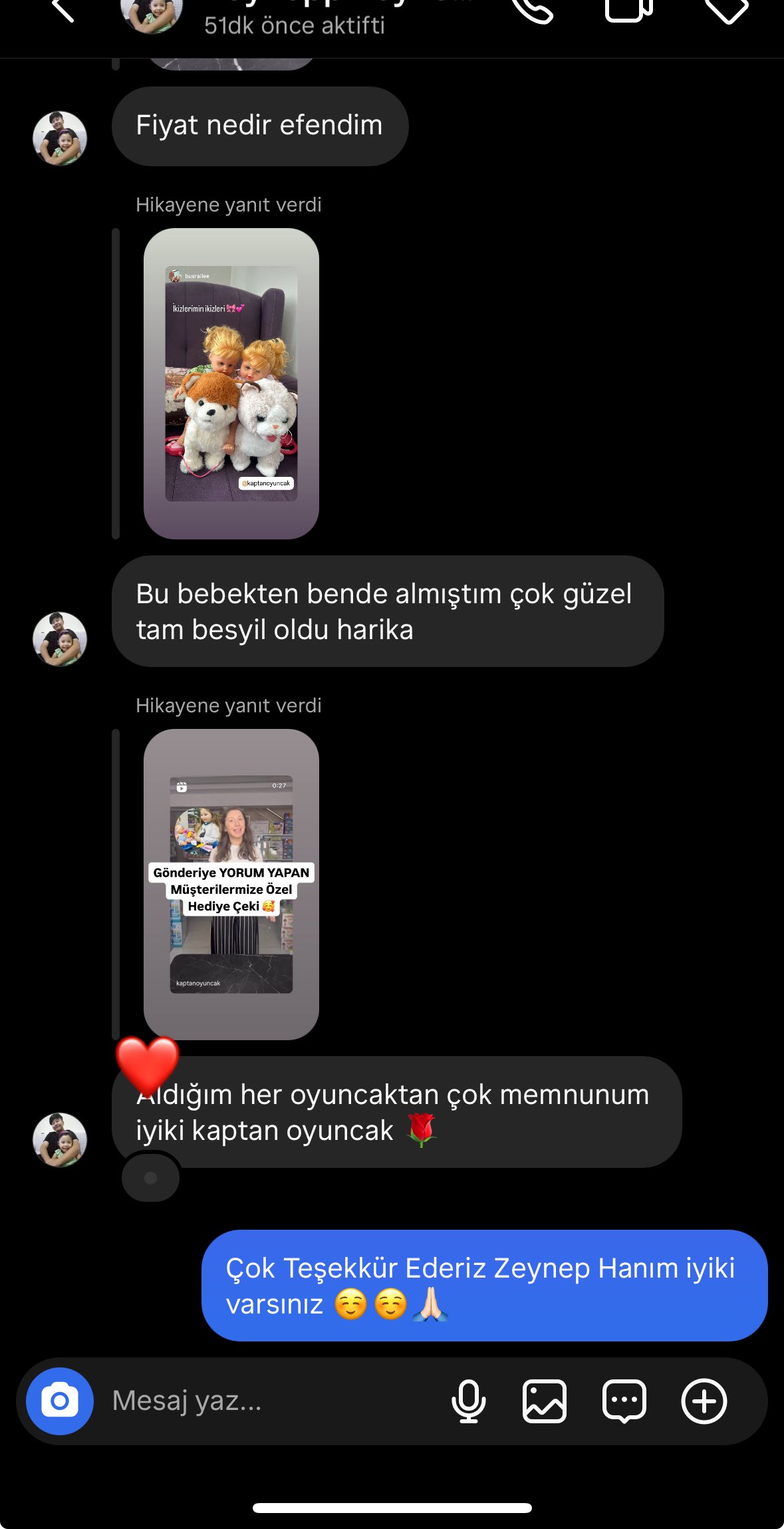
Task: Open the tag label icon
Action: pos(727,9)
